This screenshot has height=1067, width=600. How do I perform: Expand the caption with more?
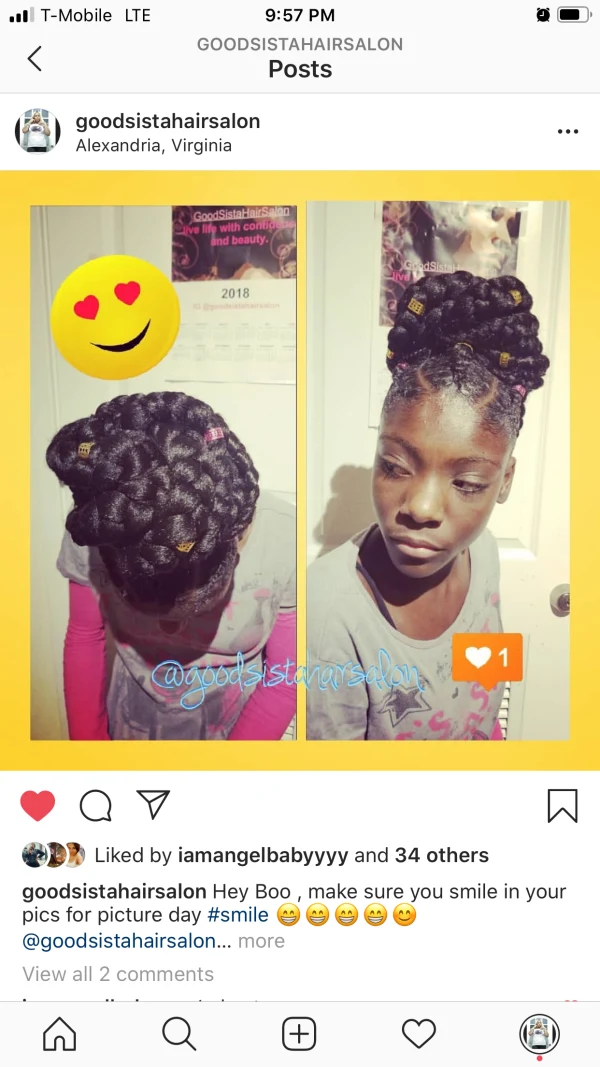pos(261,941)
